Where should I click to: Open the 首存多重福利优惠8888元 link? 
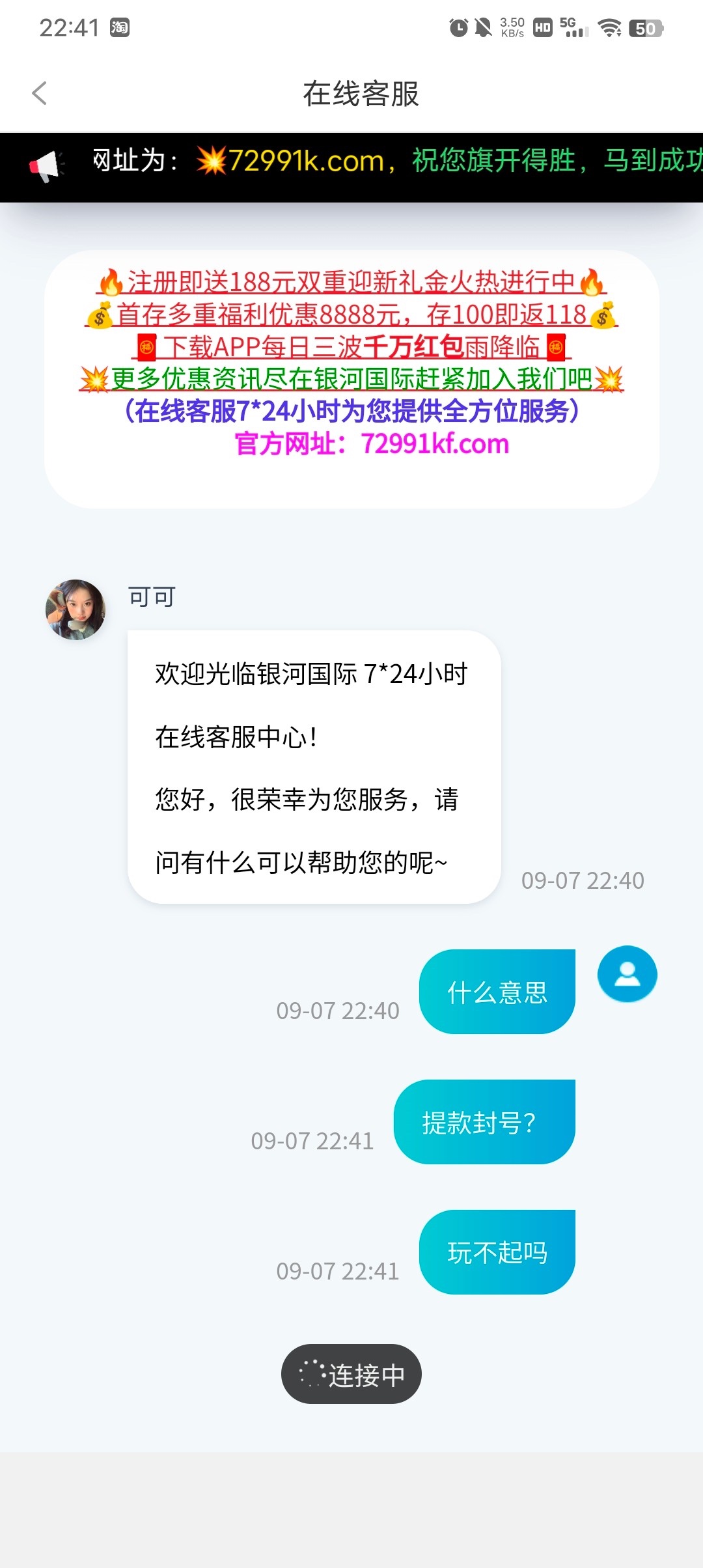[x=351, y=315]
